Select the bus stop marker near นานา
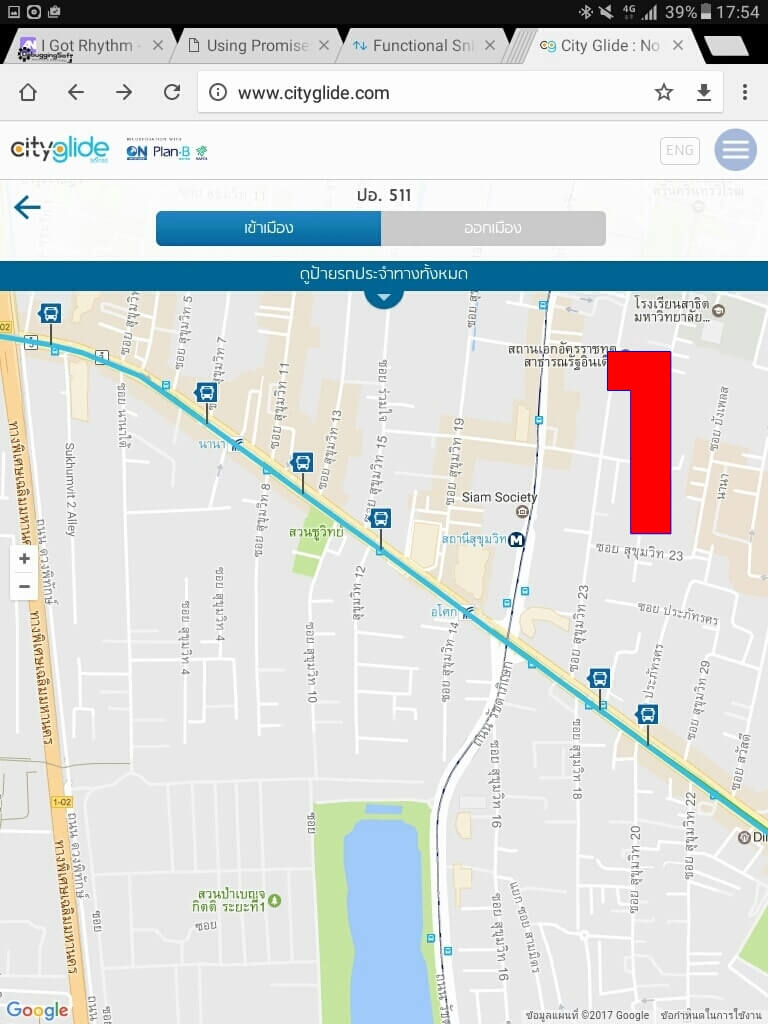Screen dimensions: 768x1024 [x=206, y=393]
